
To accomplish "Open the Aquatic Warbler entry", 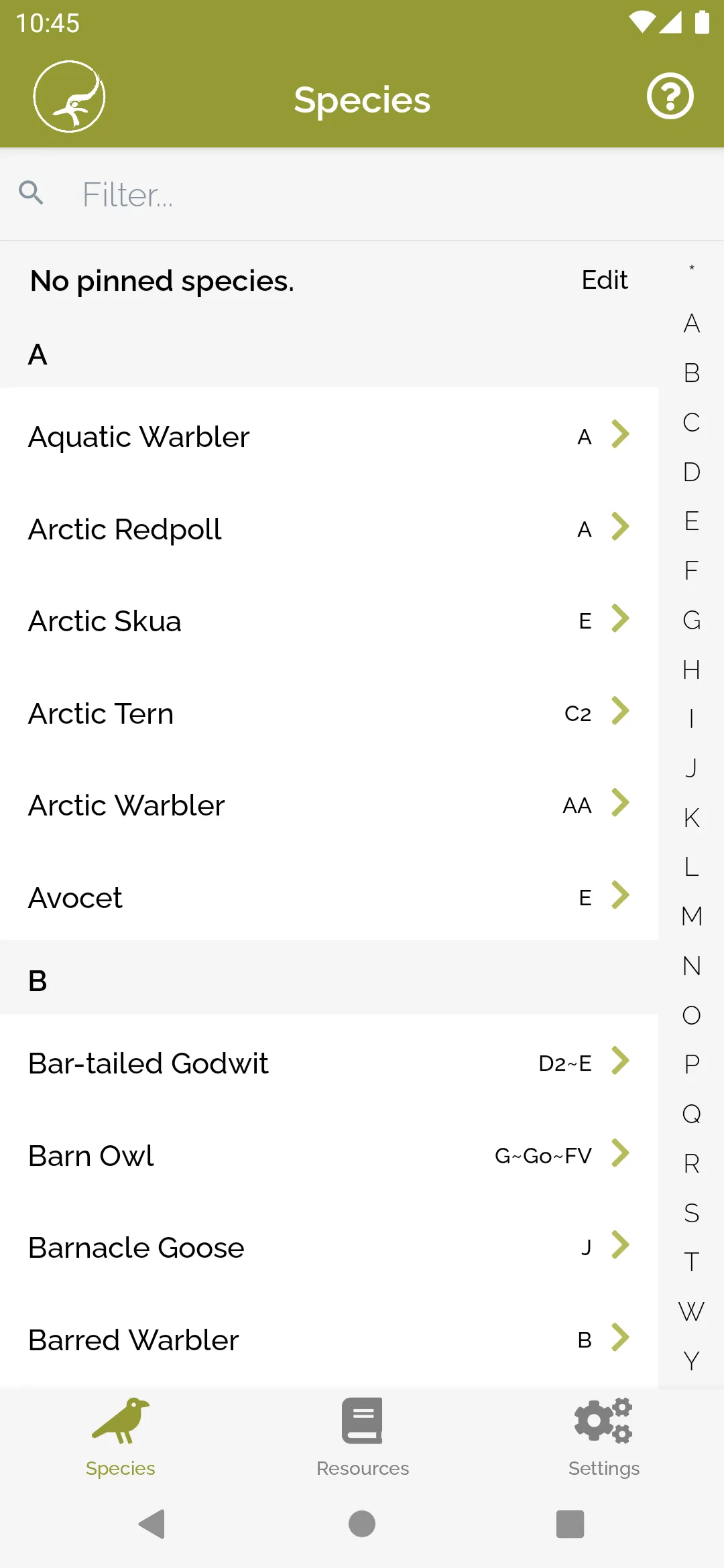I will [x=329, y=436].
